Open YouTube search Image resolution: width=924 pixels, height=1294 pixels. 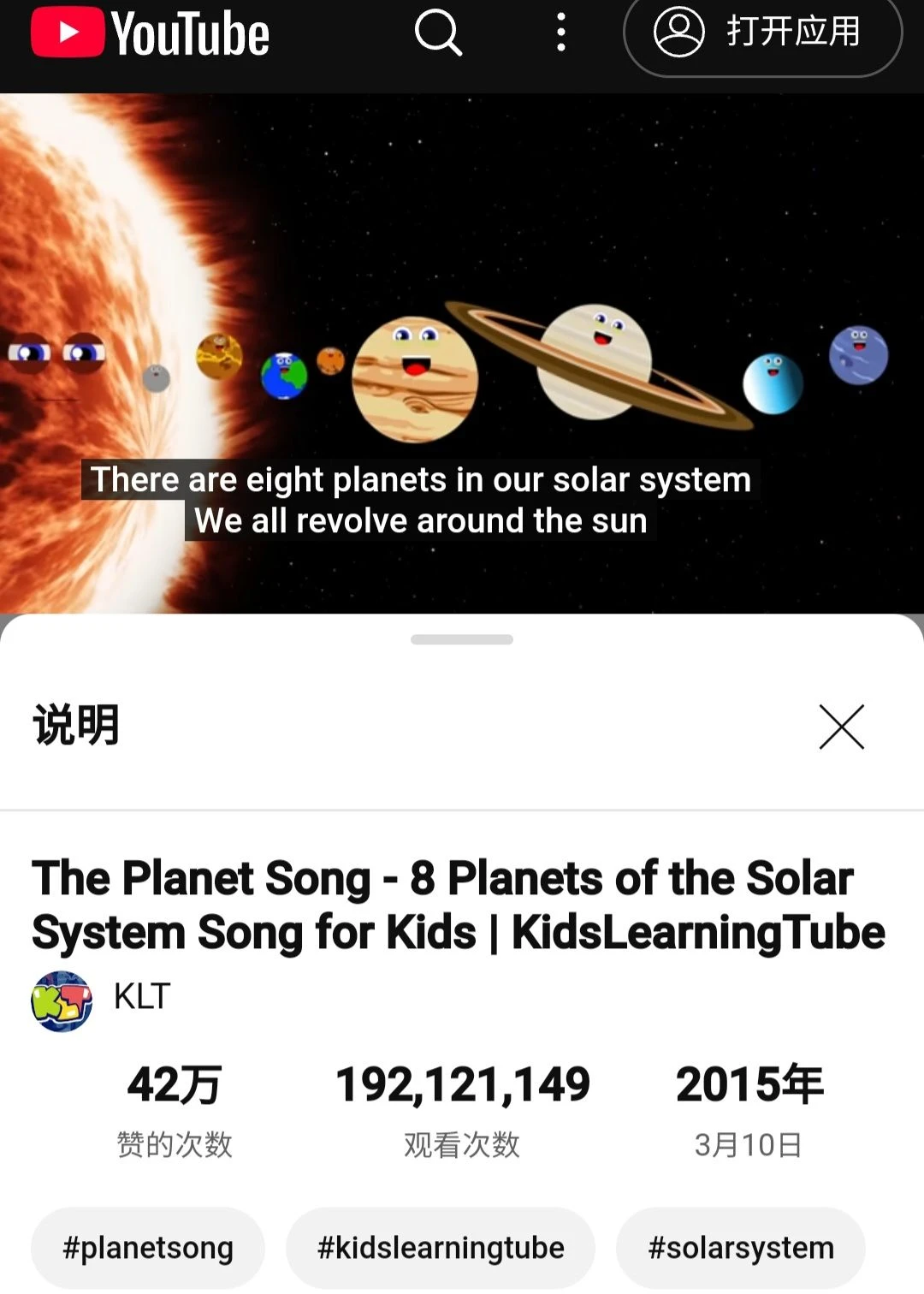coord(438,33)
